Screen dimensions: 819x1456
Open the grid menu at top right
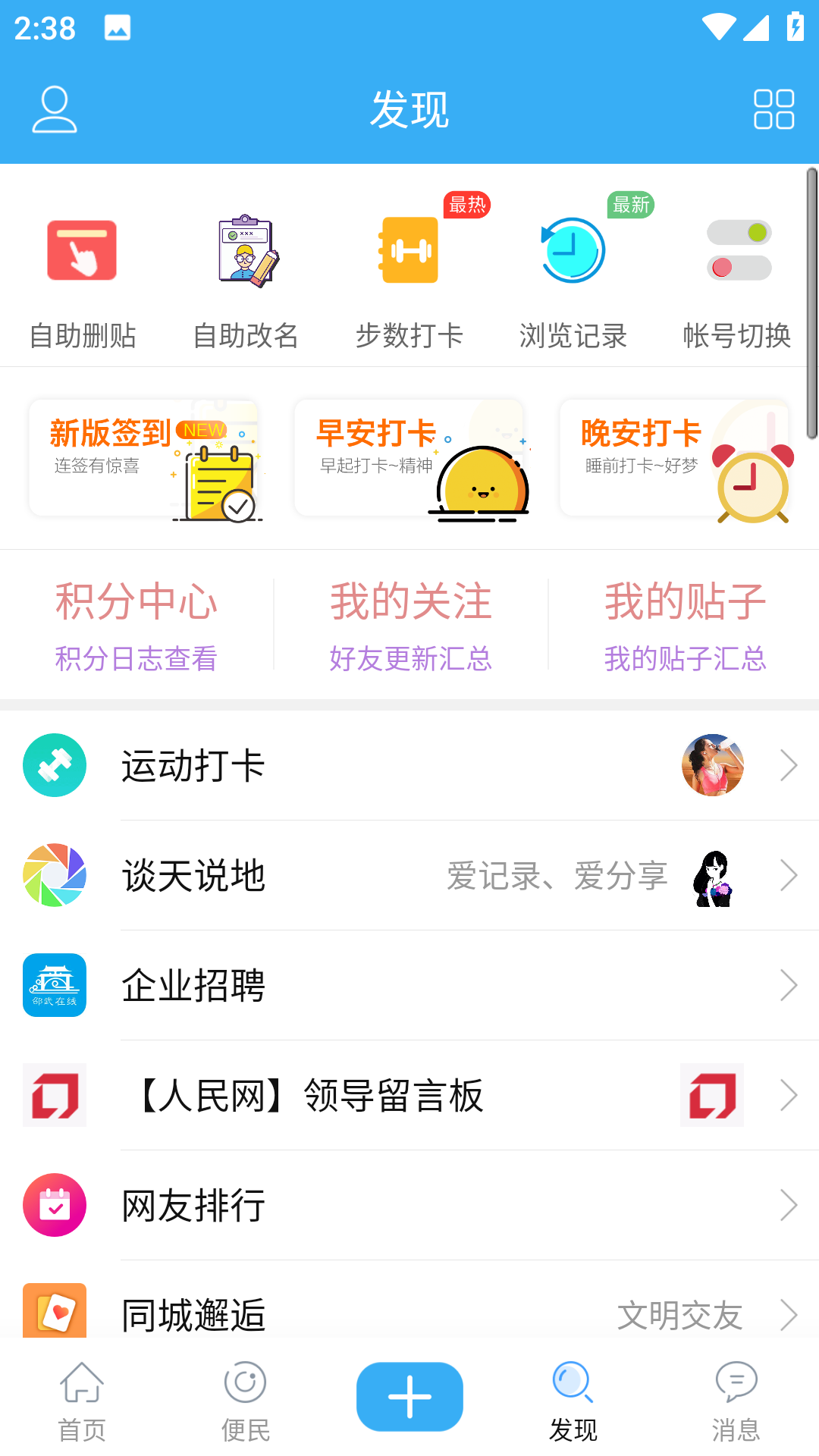pyautogui.click(x=773, y=110)
